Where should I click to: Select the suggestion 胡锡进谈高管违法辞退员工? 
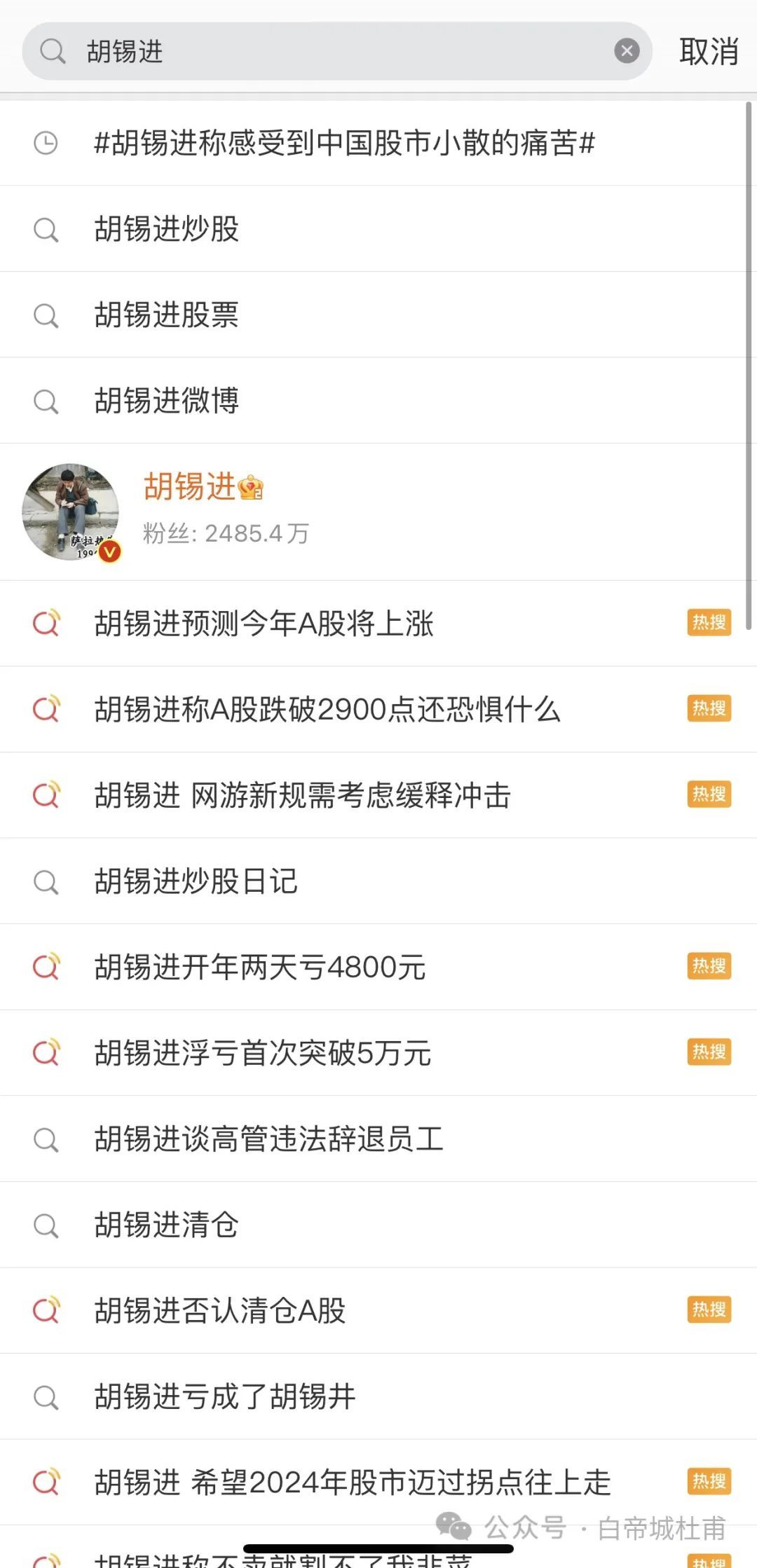[x=269, y=1139]
